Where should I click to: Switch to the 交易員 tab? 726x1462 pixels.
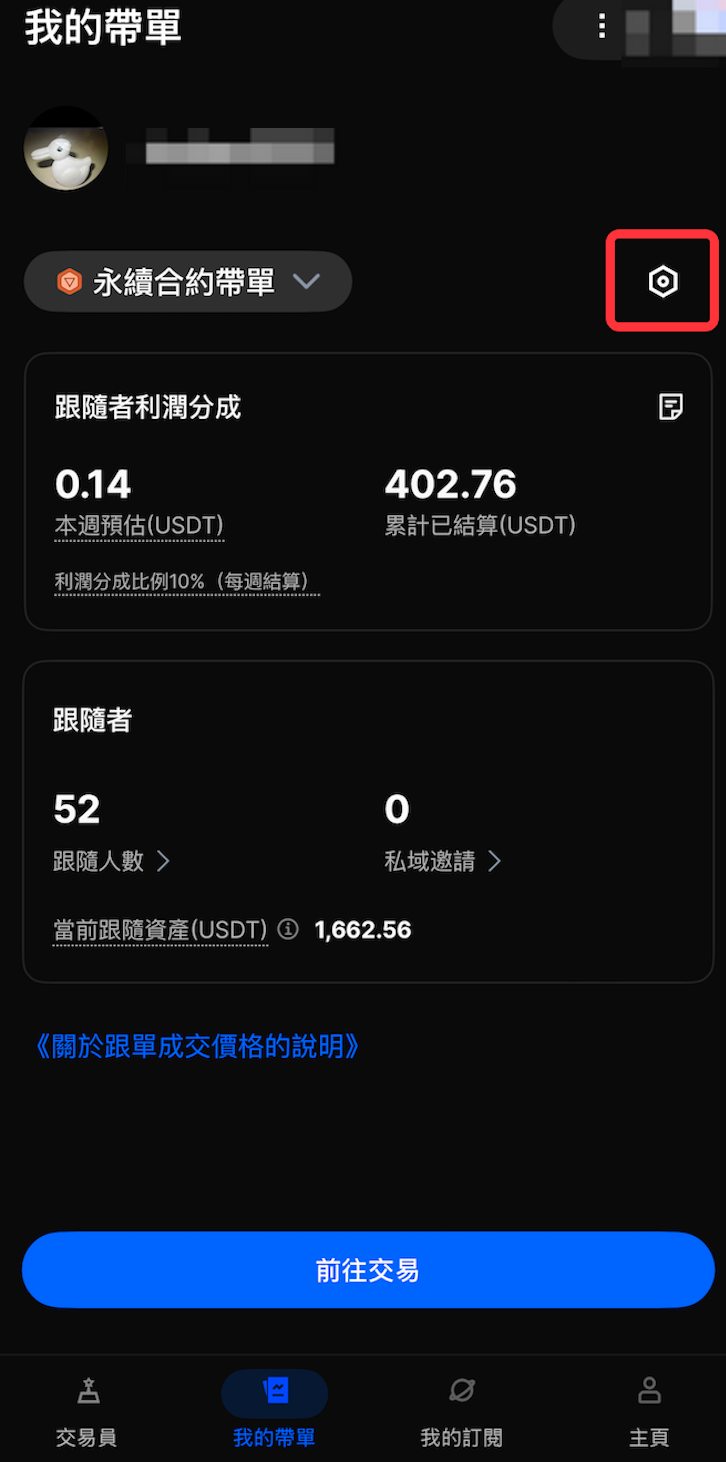(87, 1410)
